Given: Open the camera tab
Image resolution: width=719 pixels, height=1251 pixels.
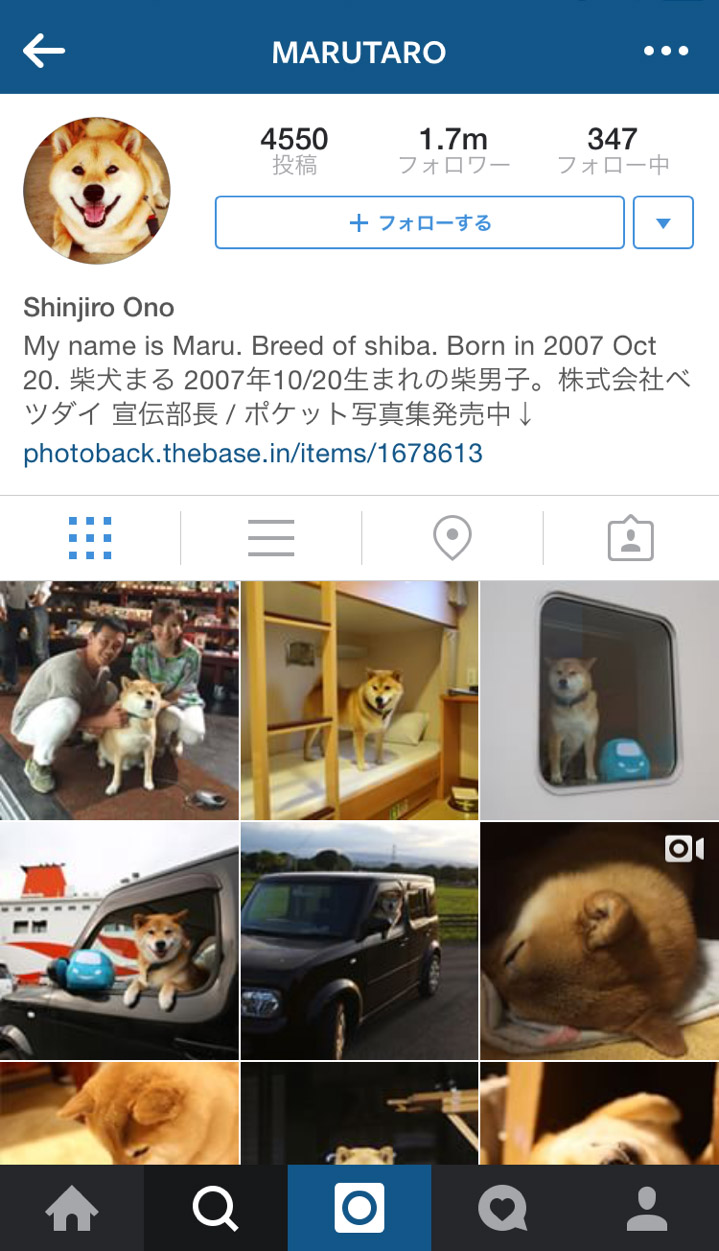Looking at the screenshot, I should (x=359, y=1208).
